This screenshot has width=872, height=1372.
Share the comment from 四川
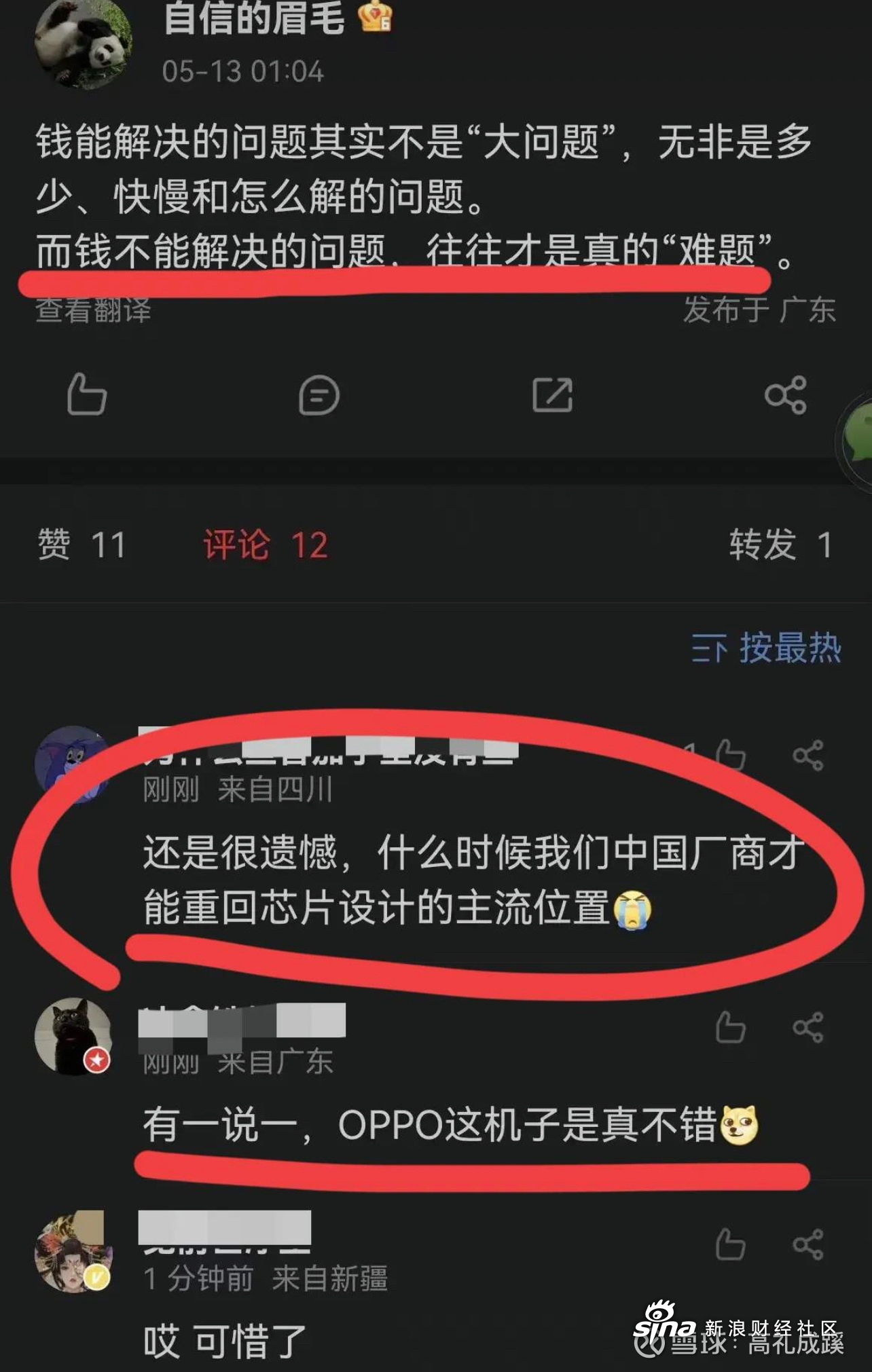(x=808, y=756)
